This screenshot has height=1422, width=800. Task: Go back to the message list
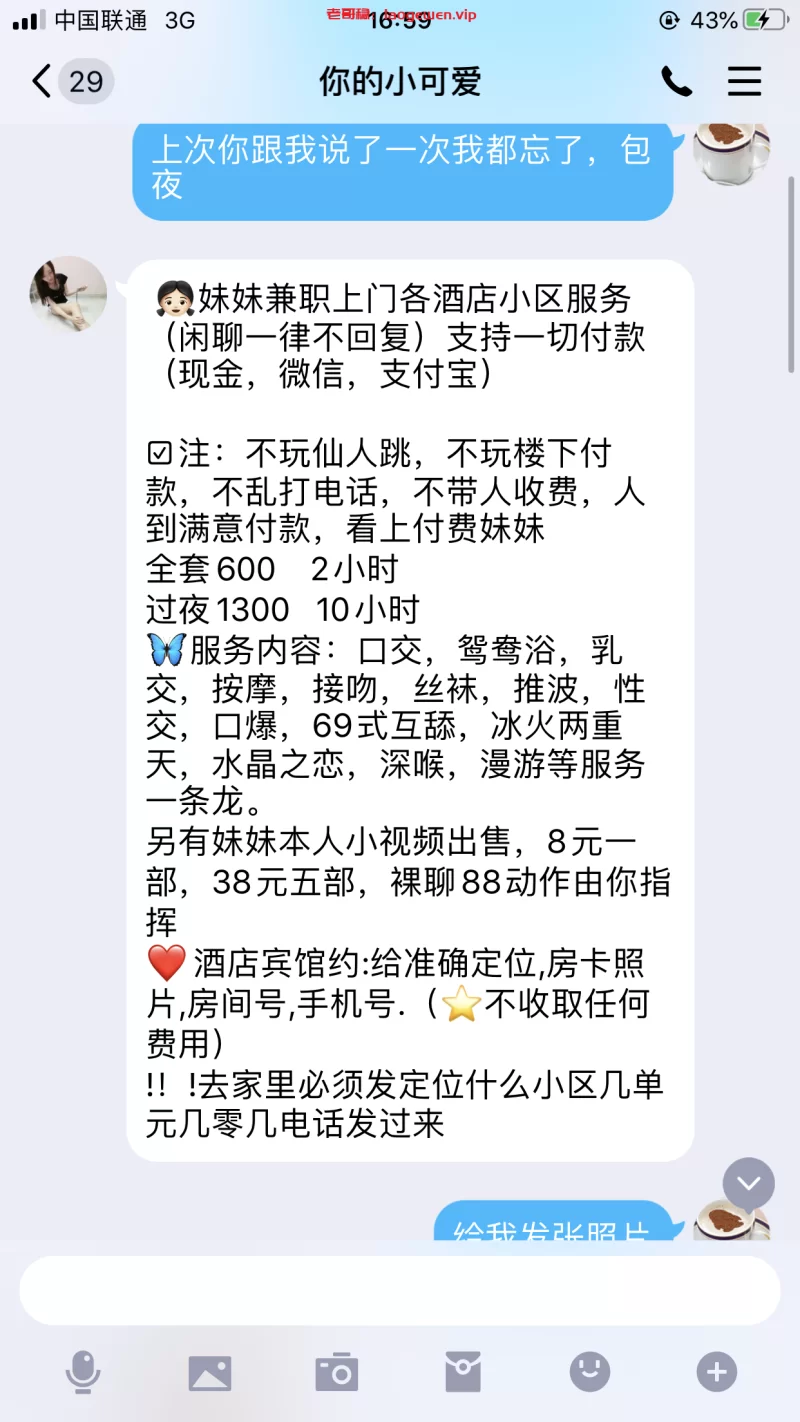(42, 81)
